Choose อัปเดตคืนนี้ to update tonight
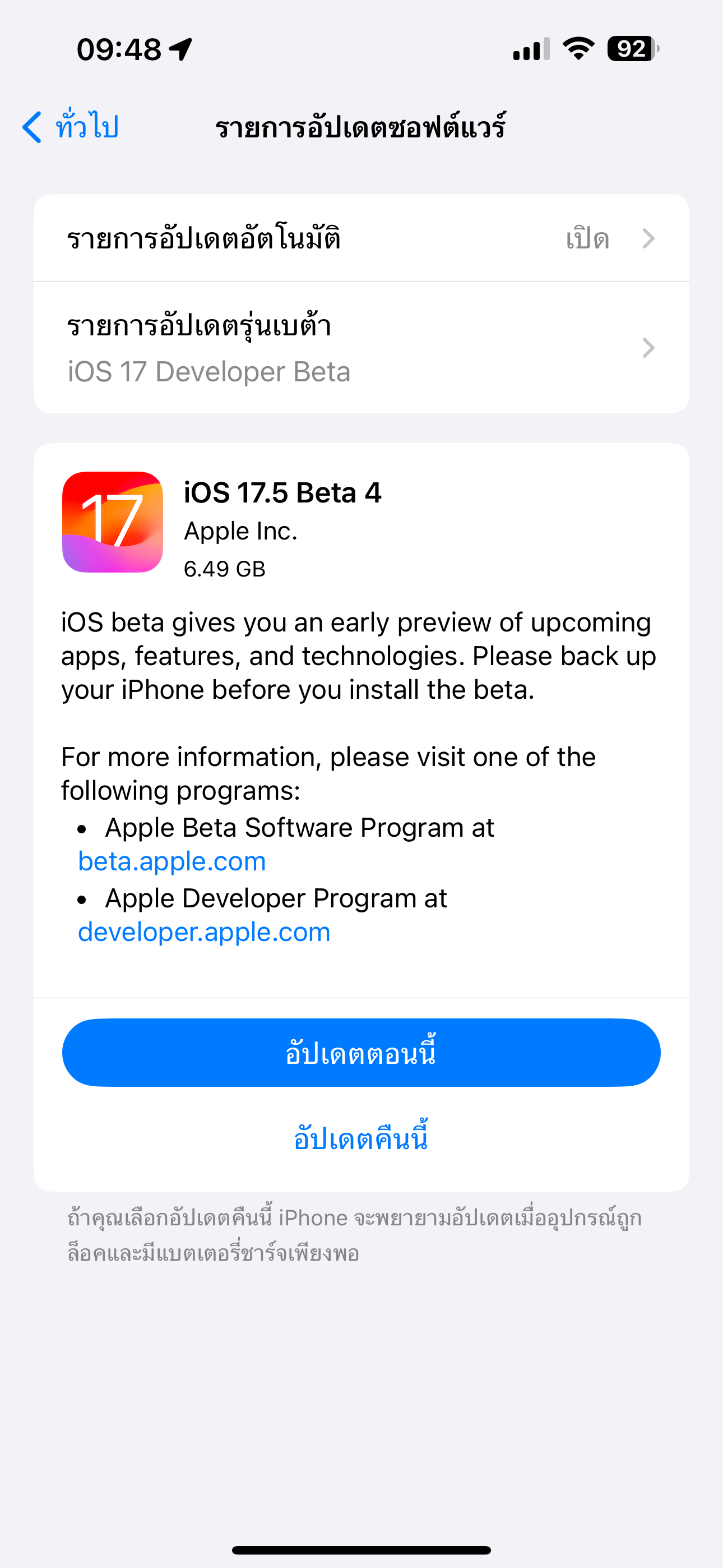Image resolution: width=723 pixels, height=1568 pixels. pyautogui.click(x=361, y=1138)
